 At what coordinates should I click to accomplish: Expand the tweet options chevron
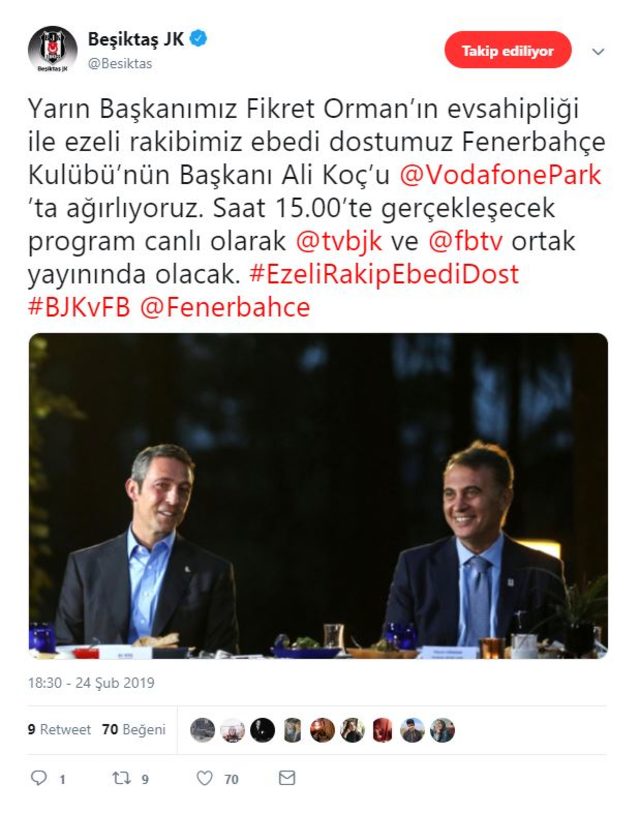598,51
